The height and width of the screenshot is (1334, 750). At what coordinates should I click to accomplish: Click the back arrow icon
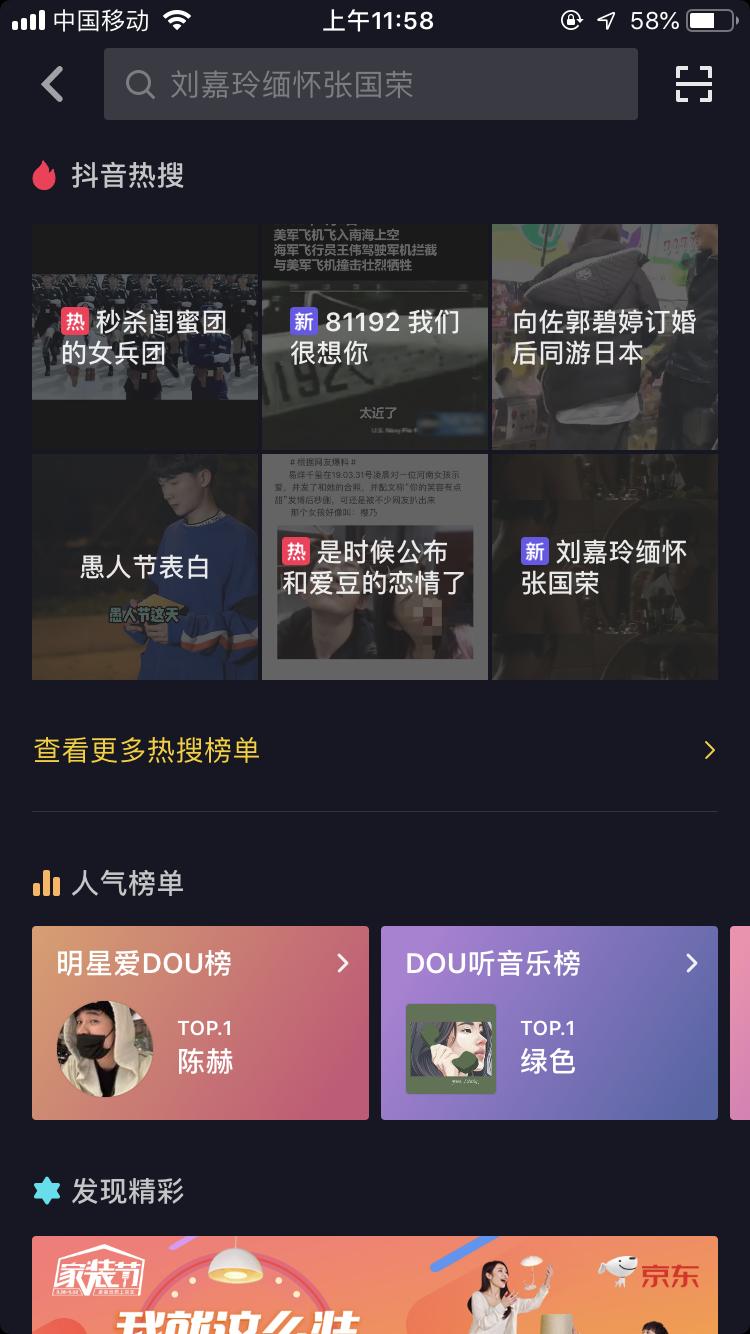pyautogui.click(x=52, y=84)
